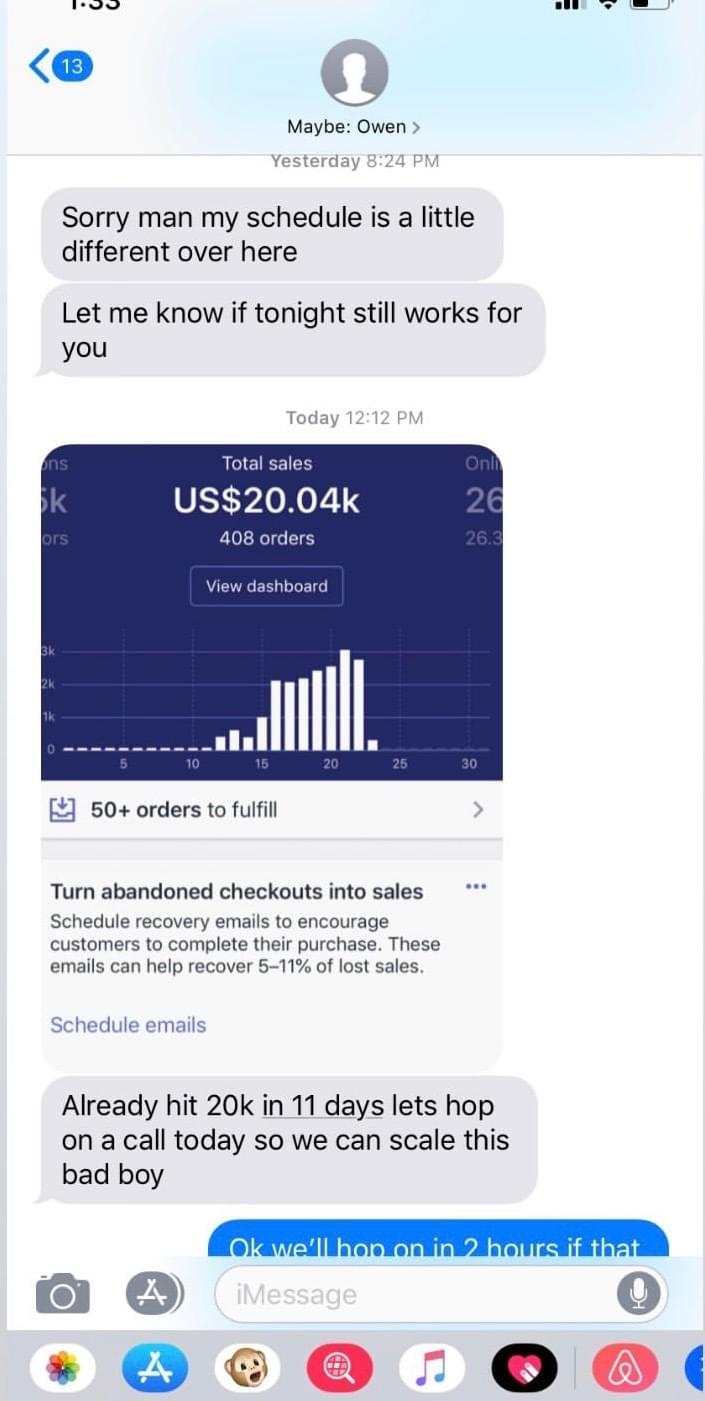The height and width of the screenshot is (1401, 705).
Task: Record an audio message with microphone
Action: (x=638, y=1294)
